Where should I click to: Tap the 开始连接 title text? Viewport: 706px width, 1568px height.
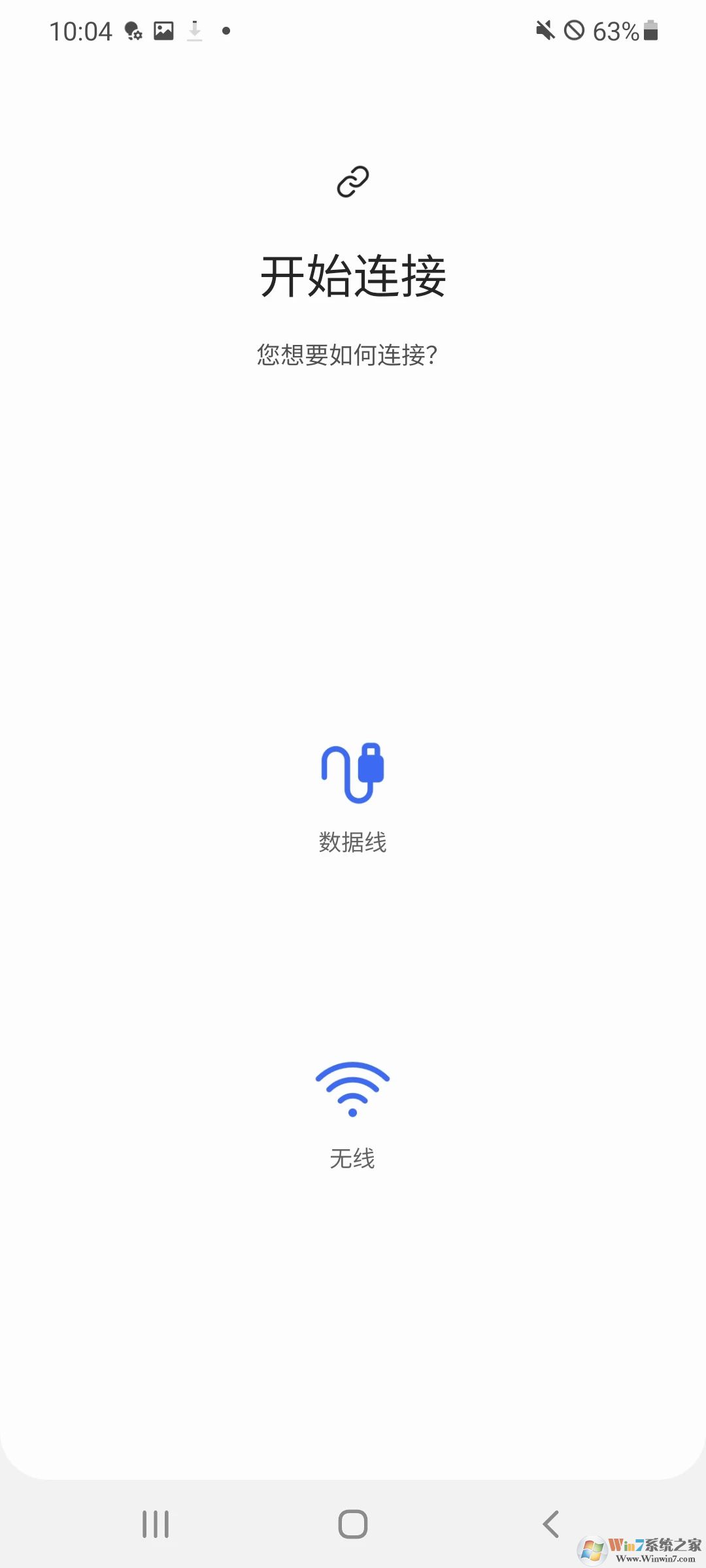click(x=353, y=274)
